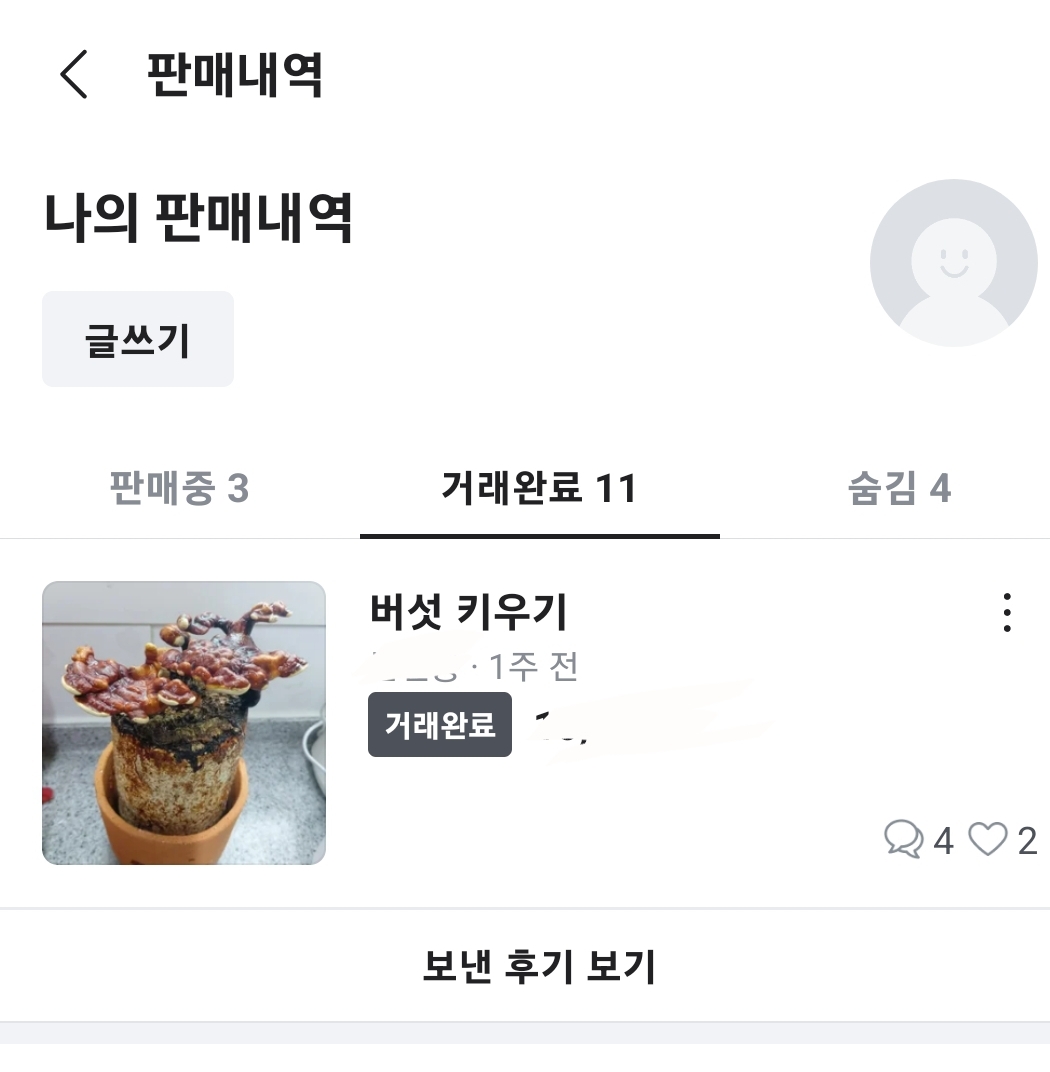Select the 거래완료 tab
Screen dimensions: 1050x1072
pos(539,489)
